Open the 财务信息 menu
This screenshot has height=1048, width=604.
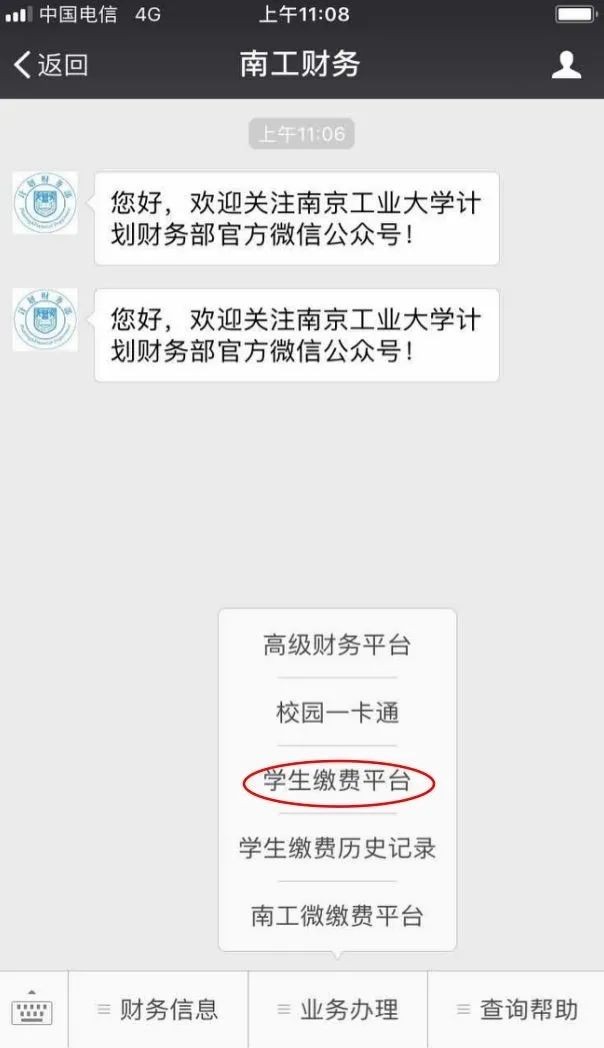pyautogui.click(x=158, y=1010)
